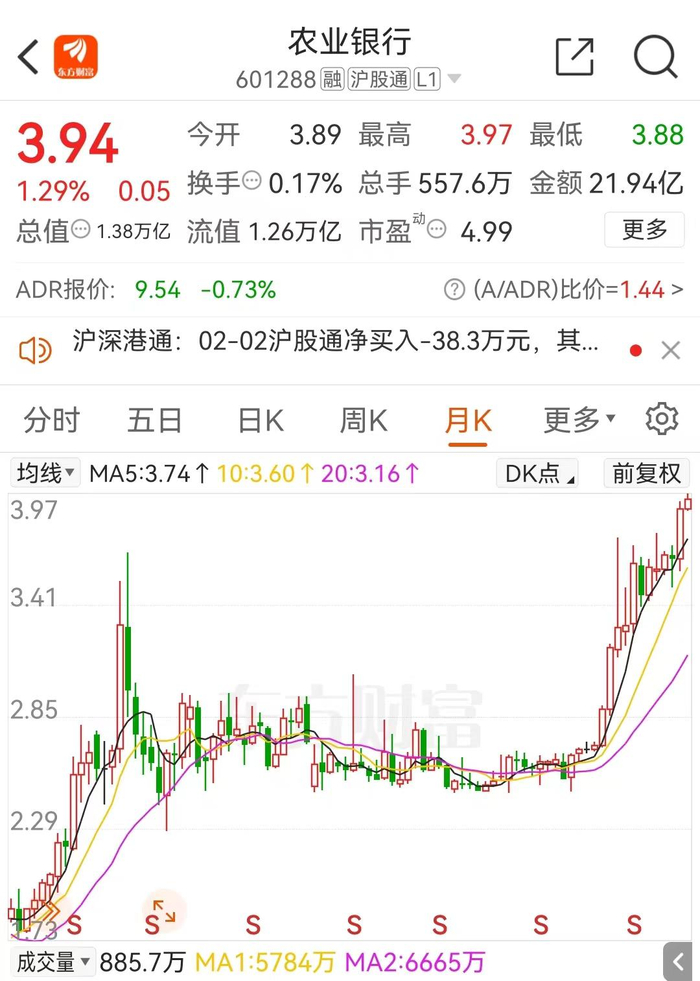This screenshot has width=700, height=981.
Task: Switch to the 五日 chart tab
Action: coord(155,421)
